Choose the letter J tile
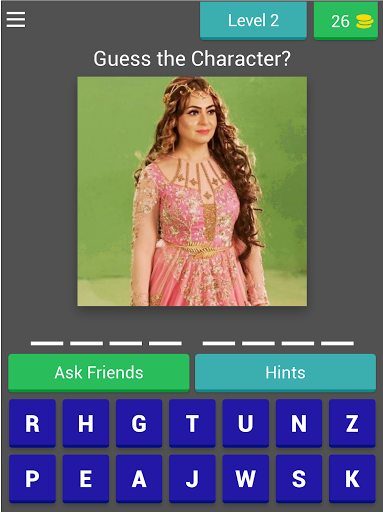Image resolution: width=383 pixels, height=512 pixels. coord(192,479)
